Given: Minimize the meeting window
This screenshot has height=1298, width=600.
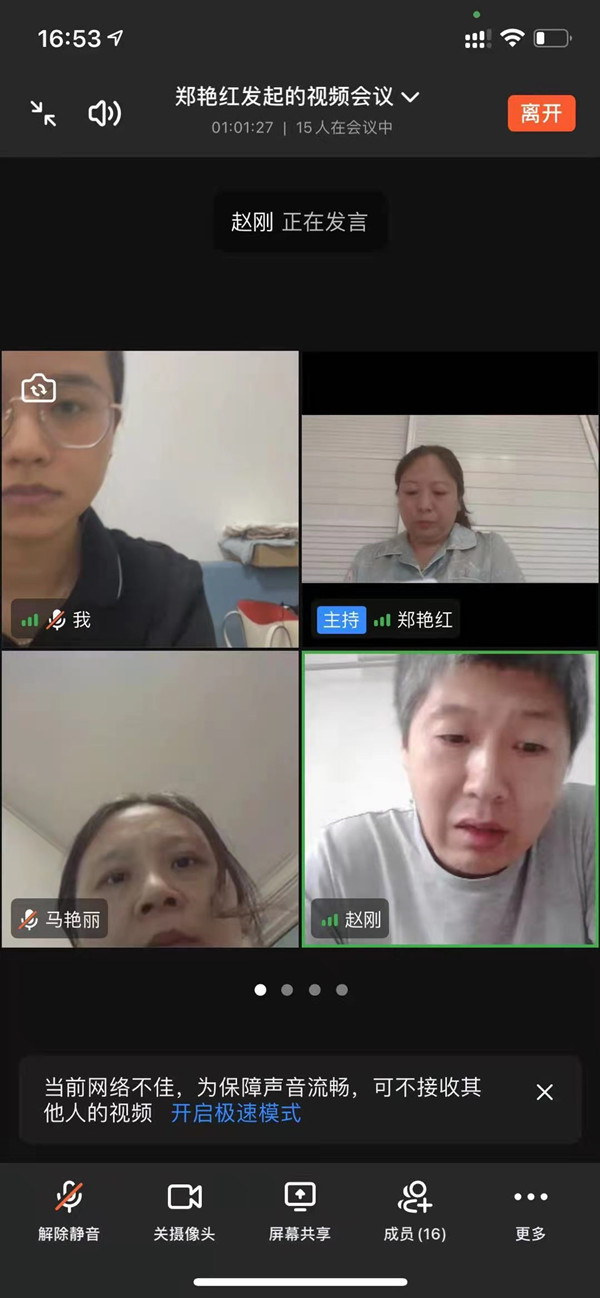Looking at the screenshot, I should [x=43, y=113].
